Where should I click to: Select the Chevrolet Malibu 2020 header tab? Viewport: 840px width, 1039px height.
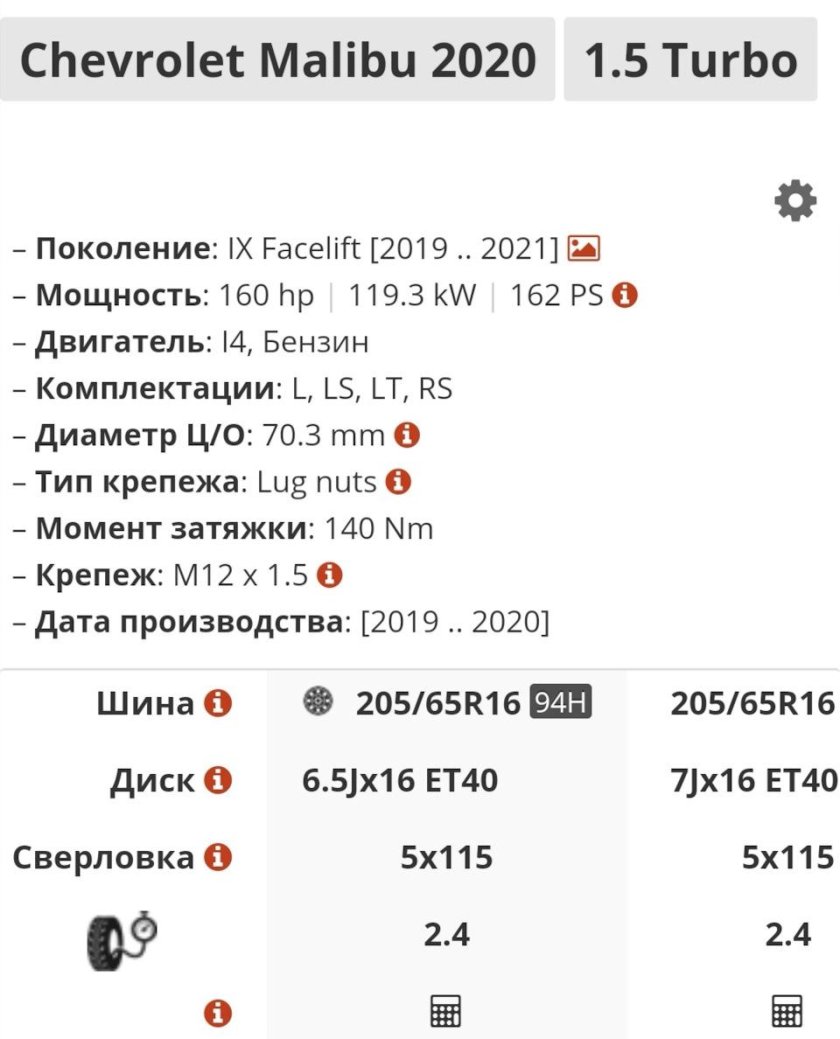(278, 60)
